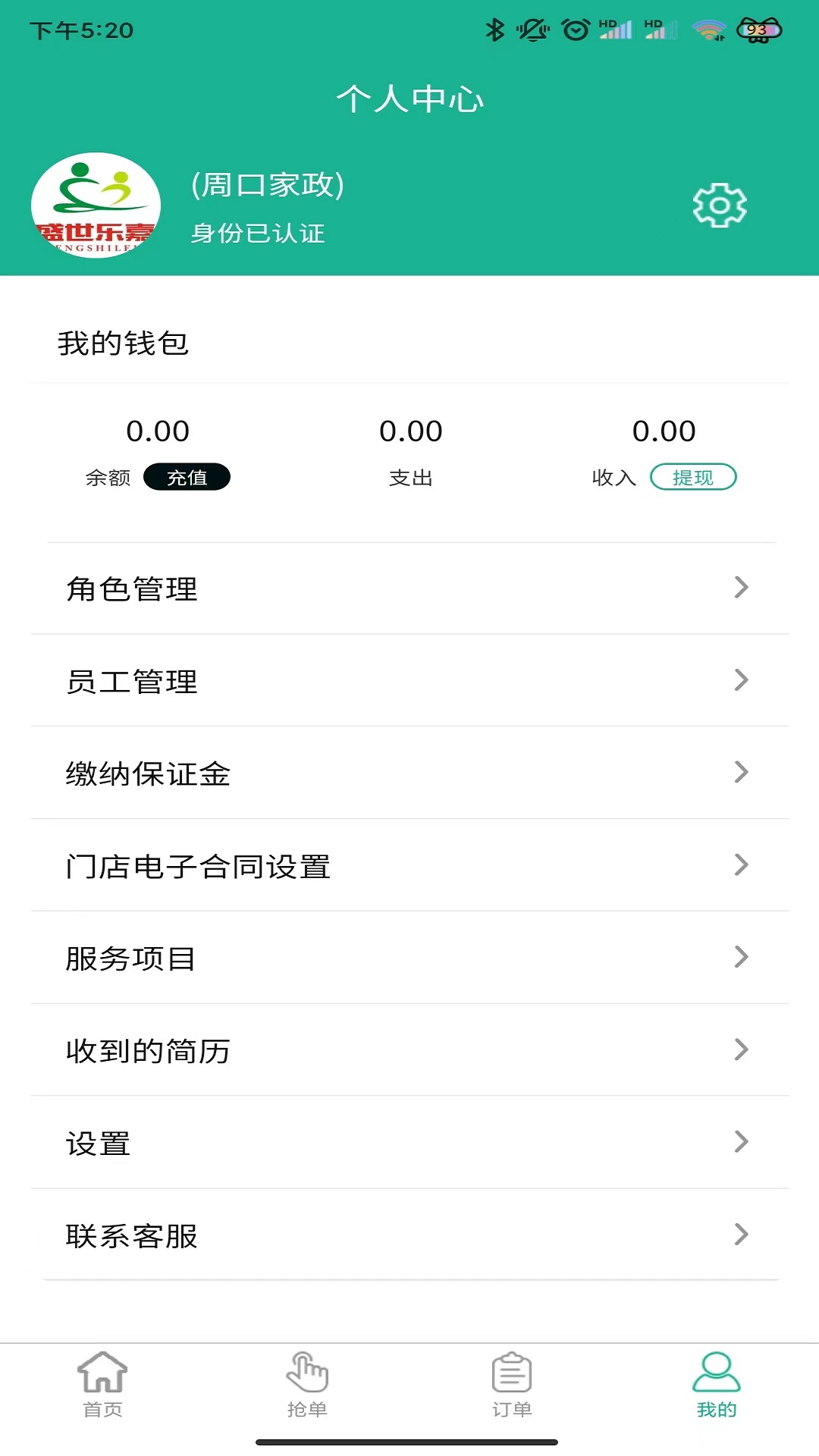Open the 服务项目 service items page
This screenshot has width=819, height=1456.
pos(409,958)
